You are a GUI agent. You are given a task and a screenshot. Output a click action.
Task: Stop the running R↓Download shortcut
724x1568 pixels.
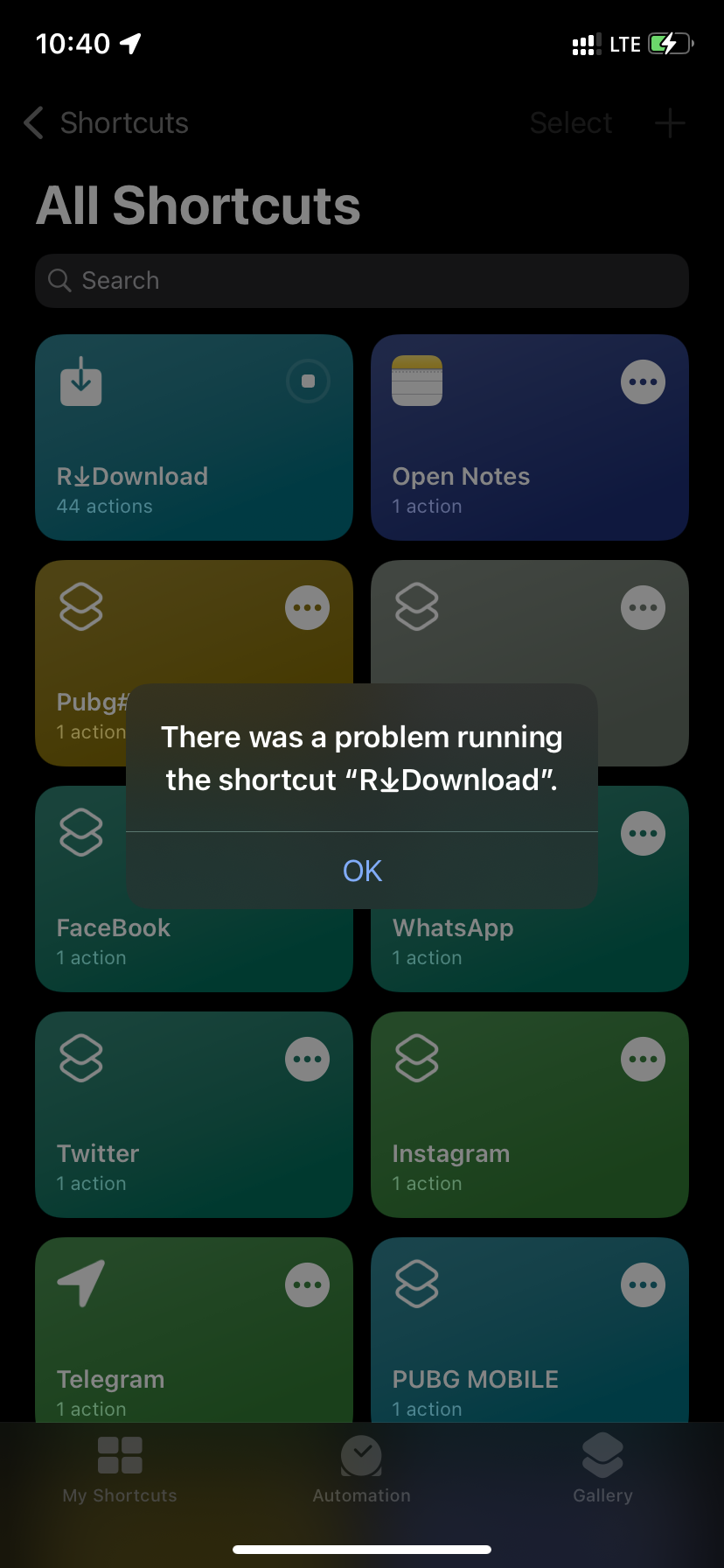(x=308, y=381)
